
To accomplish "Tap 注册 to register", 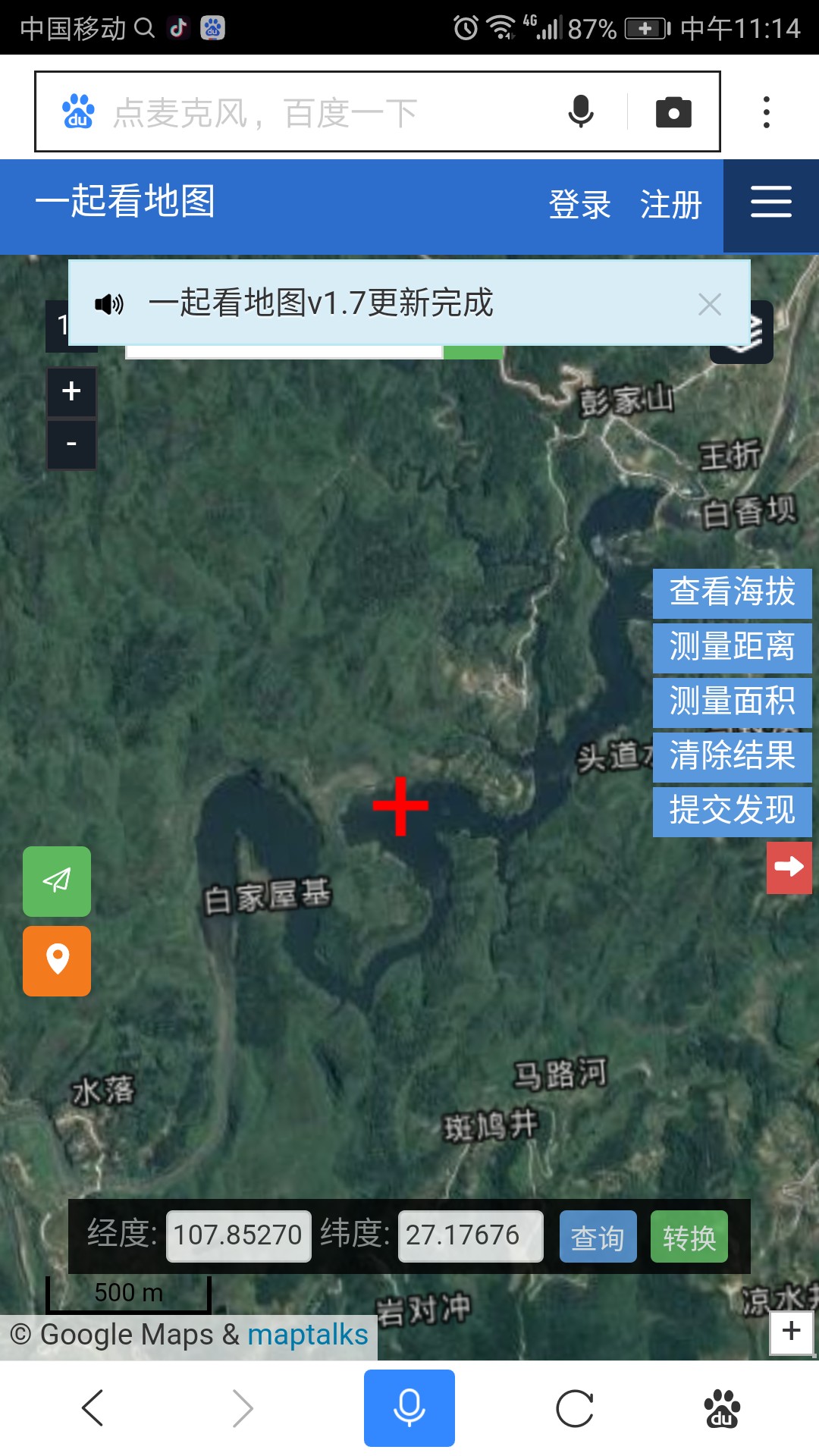I will (671, 205).
